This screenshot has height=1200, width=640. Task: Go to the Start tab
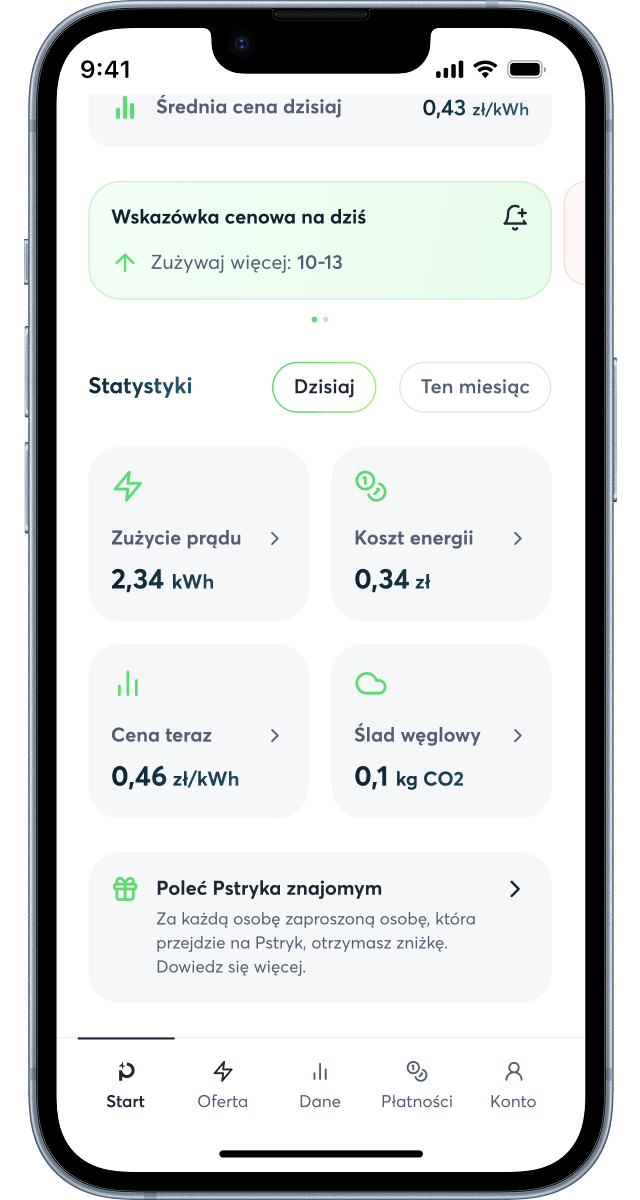[126, 1085]
